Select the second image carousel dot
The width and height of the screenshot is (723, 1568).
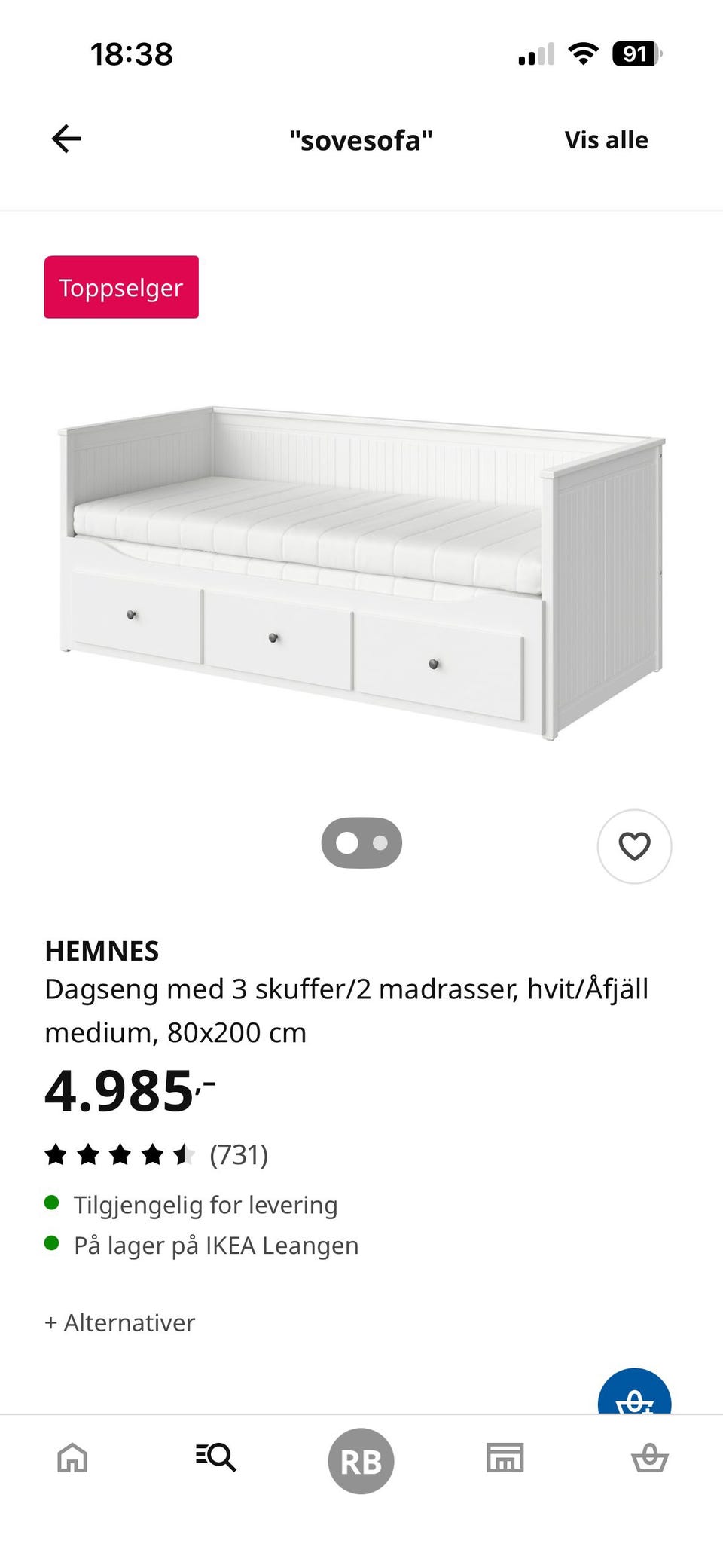380,842
